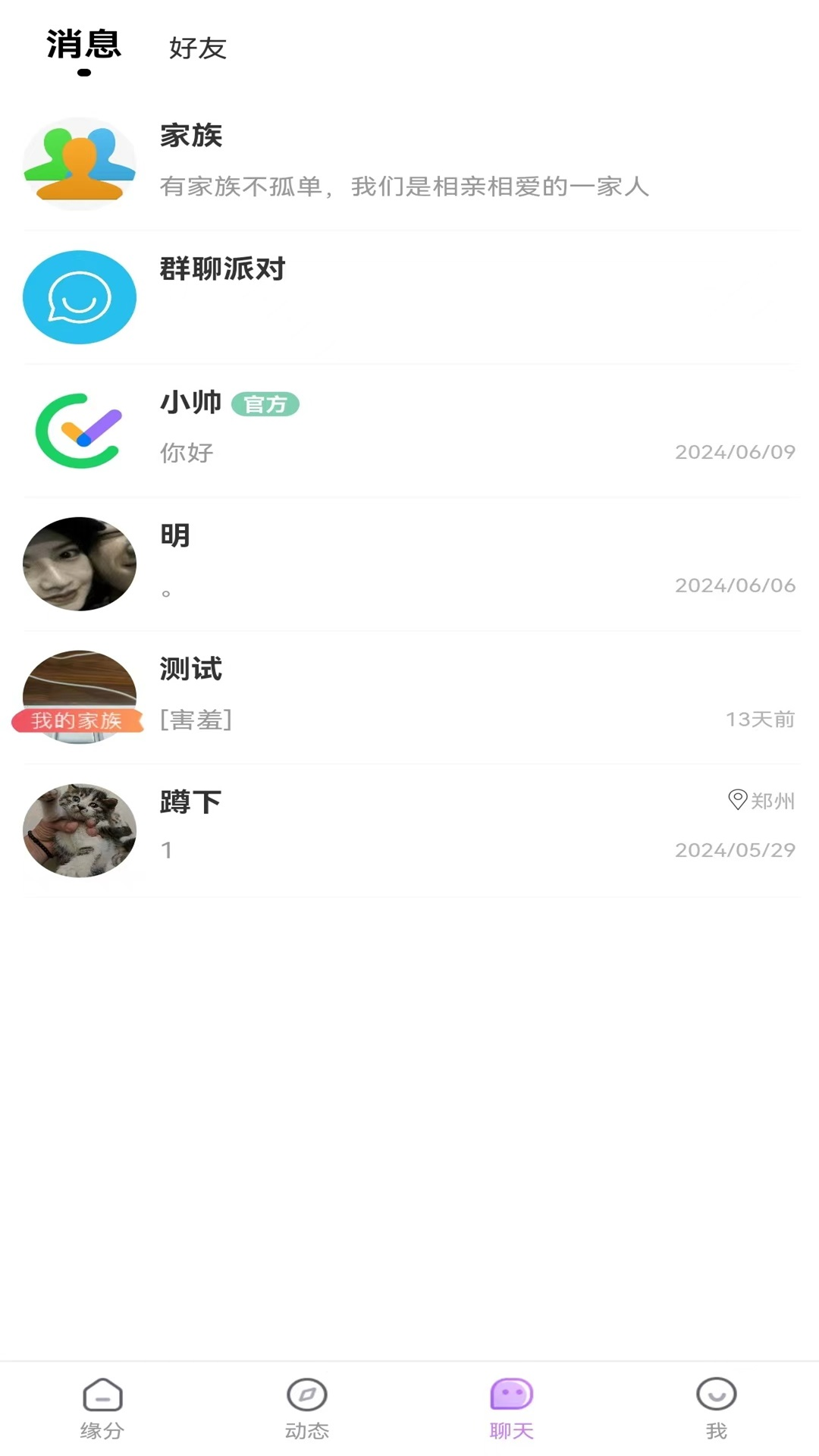
Task: Expand the 小帅 message preview 你好
Action: coord(186,453)
